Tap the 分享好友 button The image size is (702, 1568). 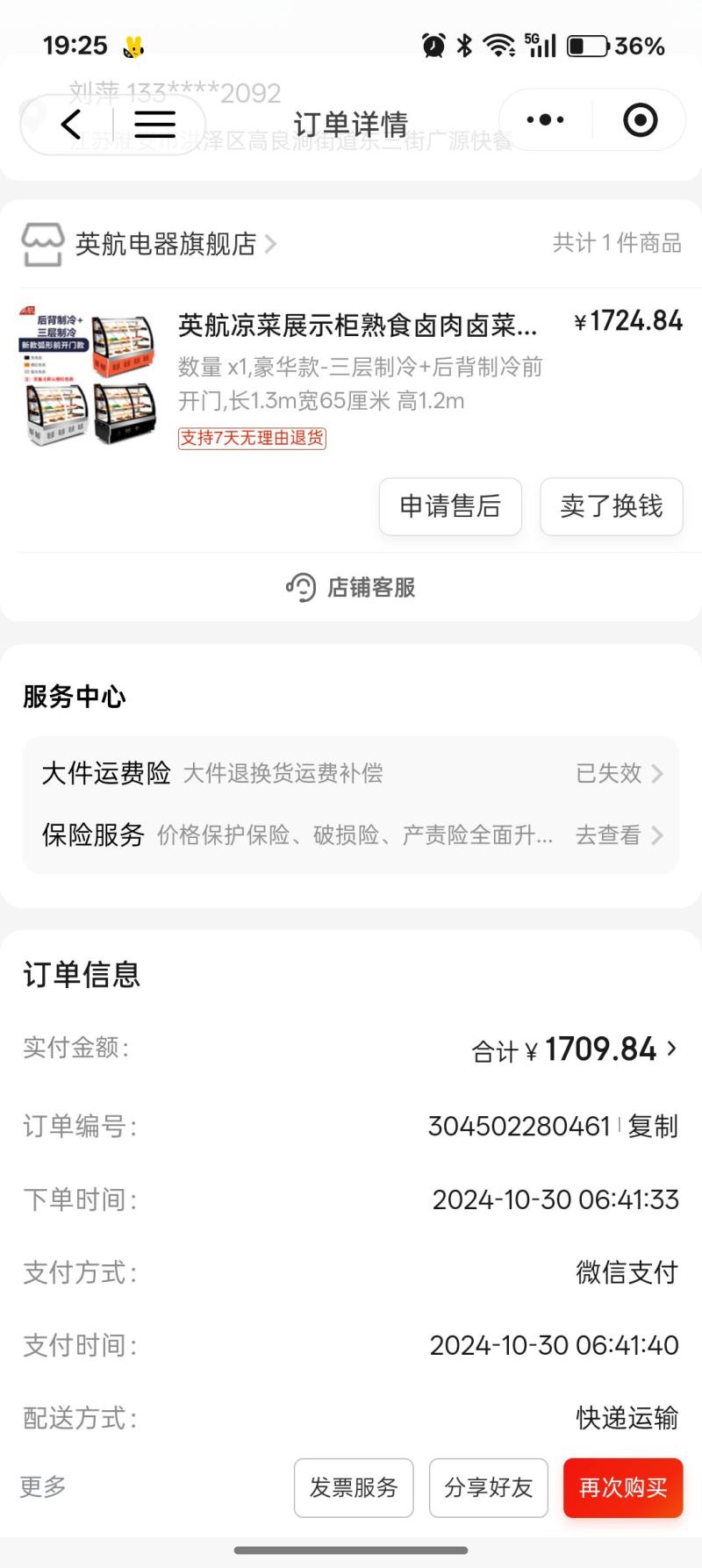(x=489, y=1487)
